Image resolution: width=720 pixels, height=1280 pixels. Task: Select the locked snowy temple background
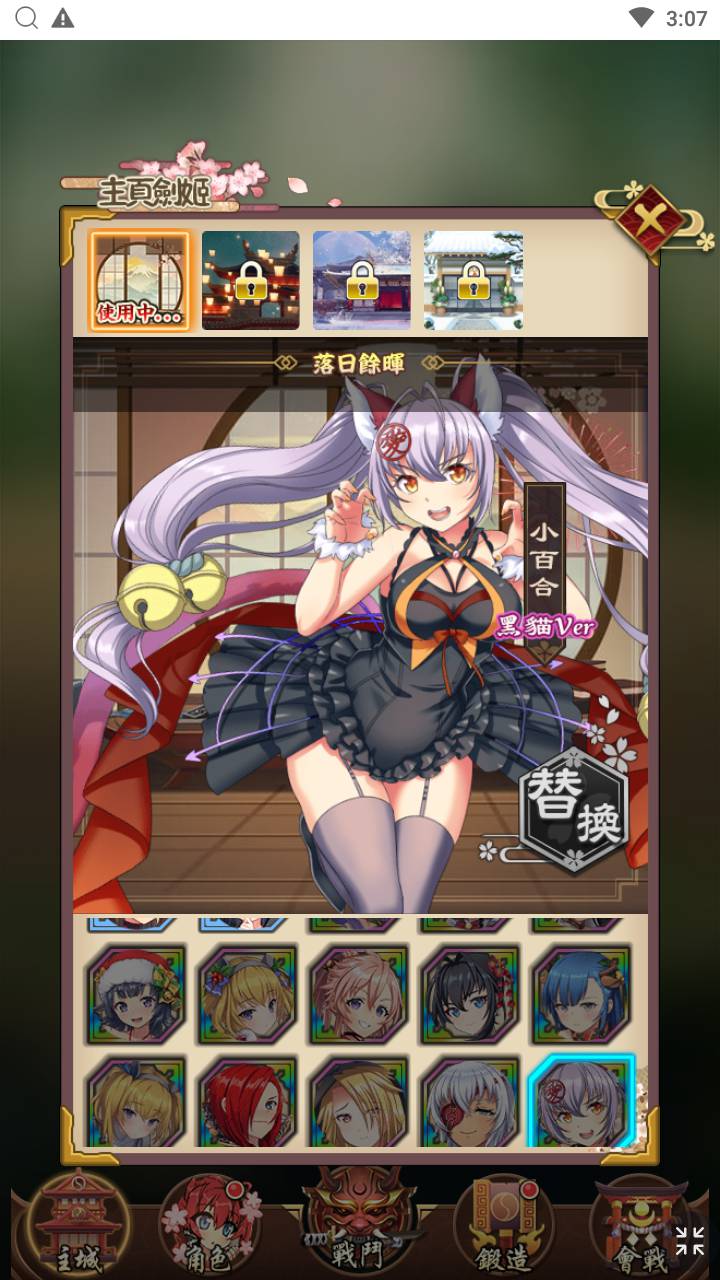(x=361, y=280)
